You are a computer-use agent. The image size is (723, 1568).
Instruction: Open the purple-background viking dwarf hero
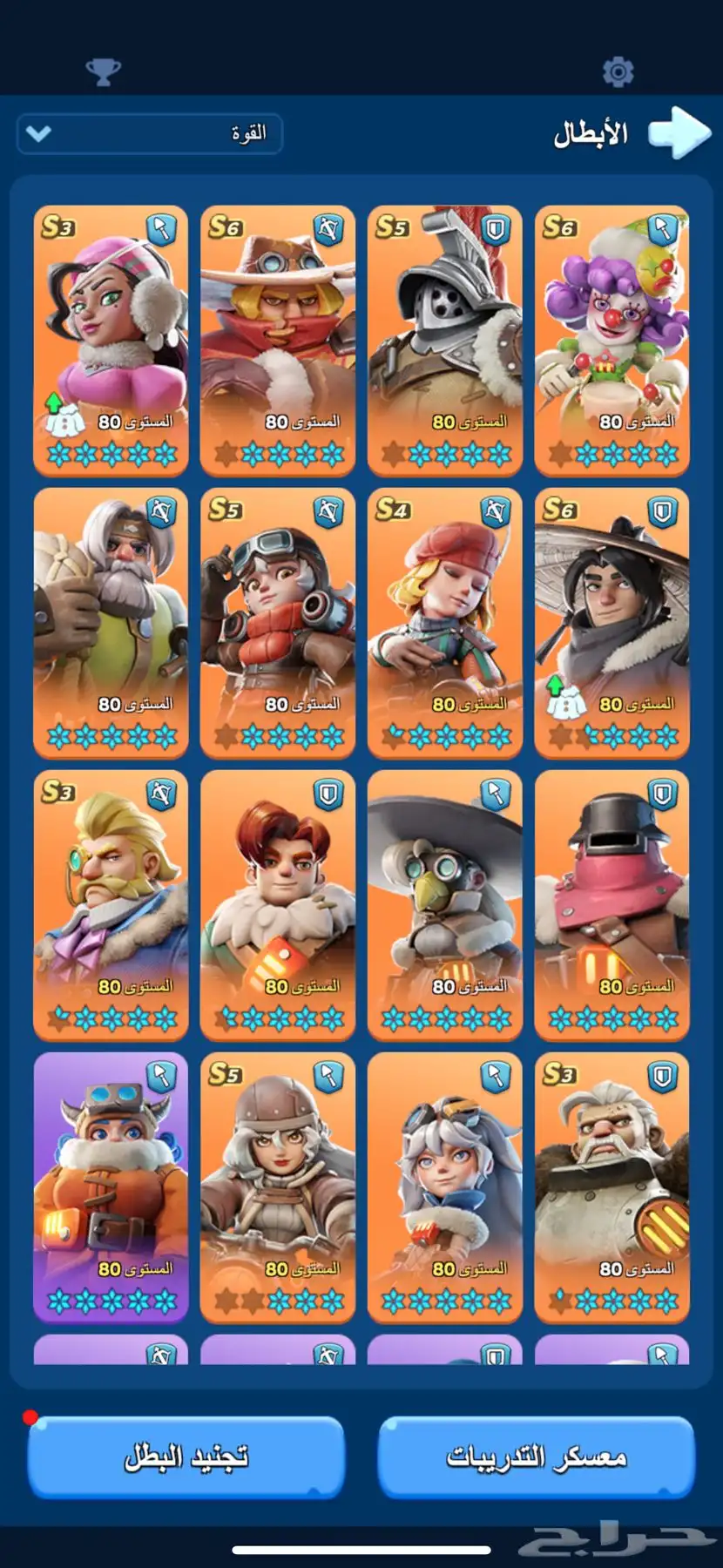[111, 1186]
